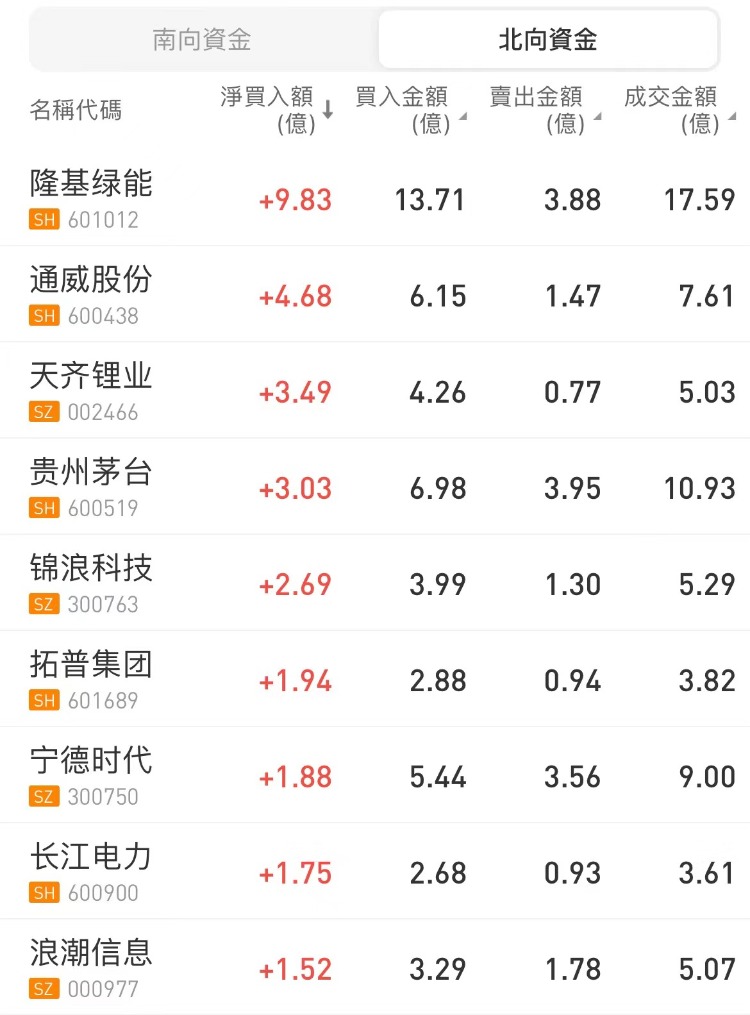Open 隆基绿能 stock details
Screen dimensions: 750x1015
(x=92, y=198)
